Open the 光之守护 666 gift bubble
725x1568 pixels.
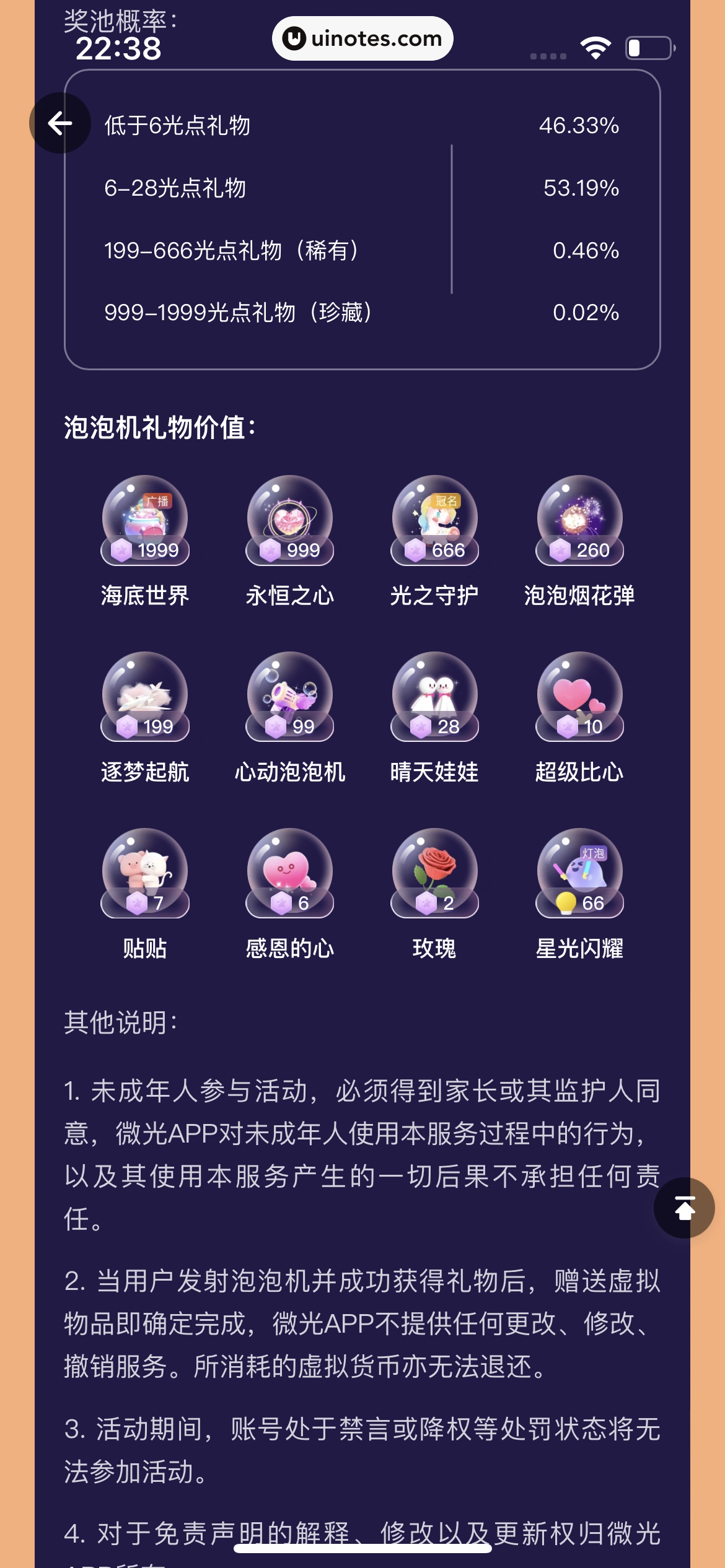[434, 523]
